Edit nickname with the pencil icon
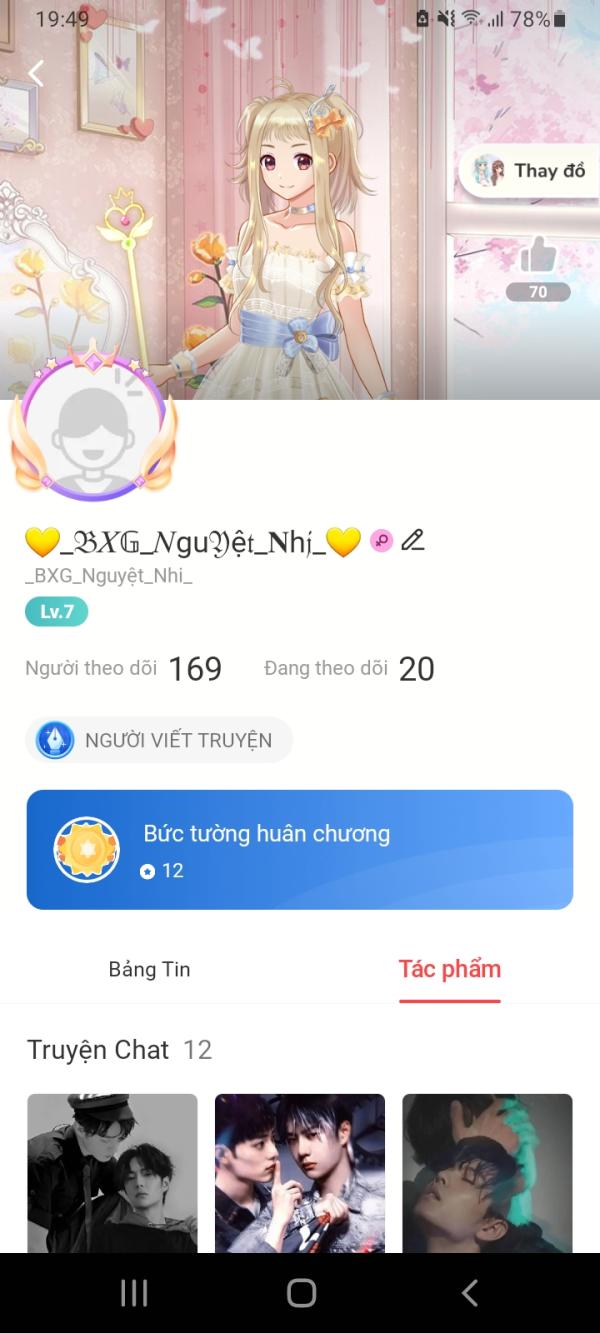This screenshot has width=600, height=1333. coord(412,541)
